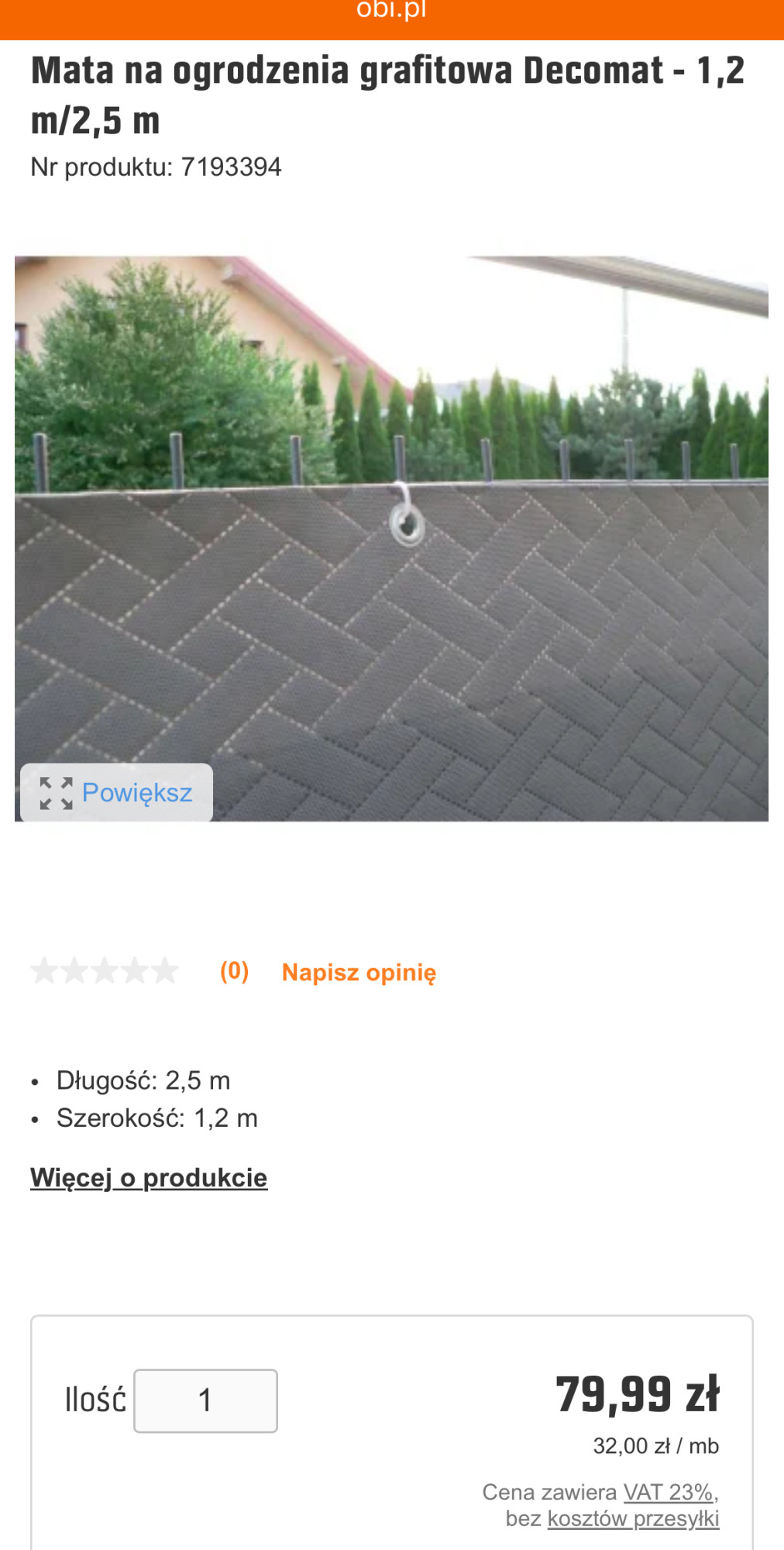Tap the Ilość quantity field

pos(205,1400)
